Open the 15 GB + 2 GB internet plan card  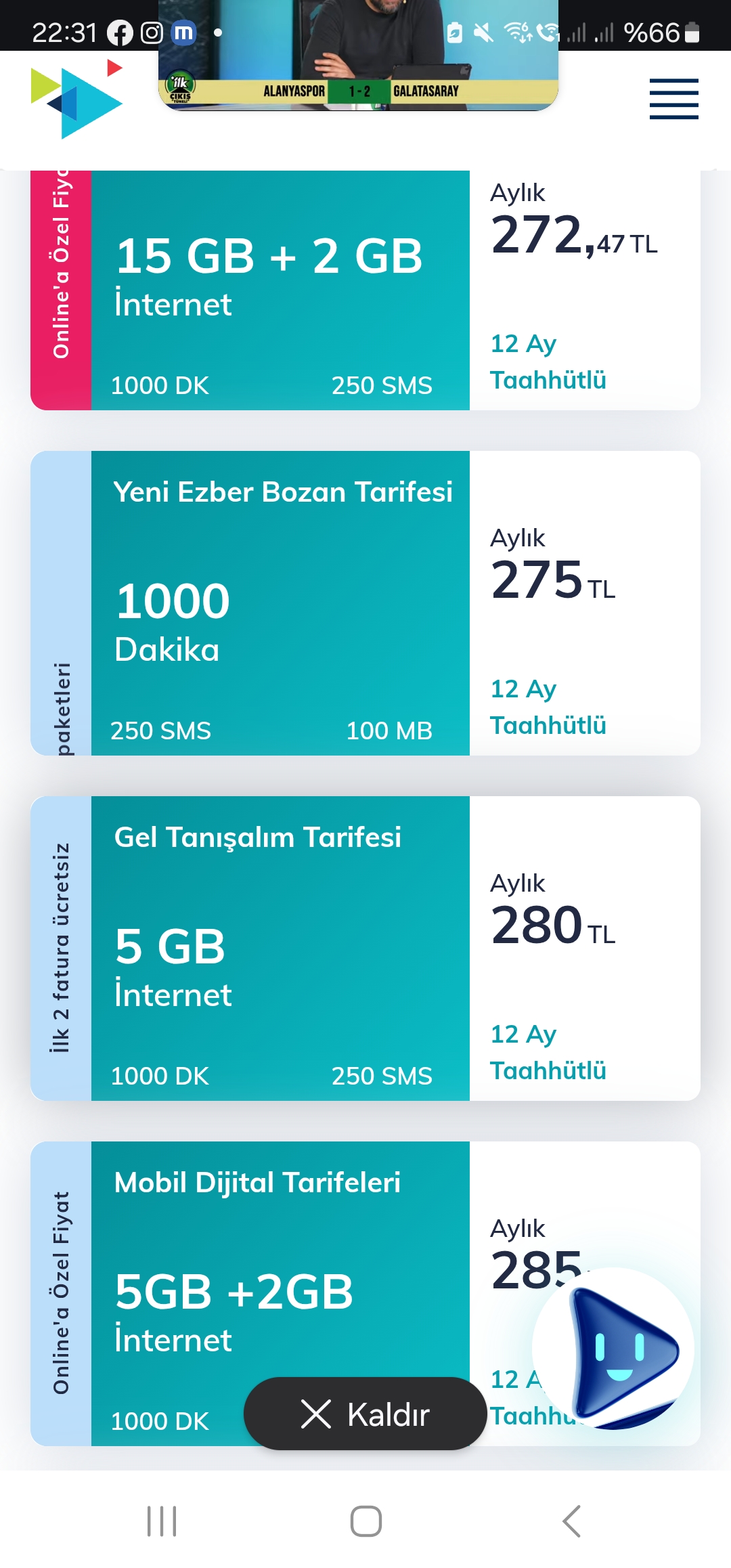(x=365, y=290)
